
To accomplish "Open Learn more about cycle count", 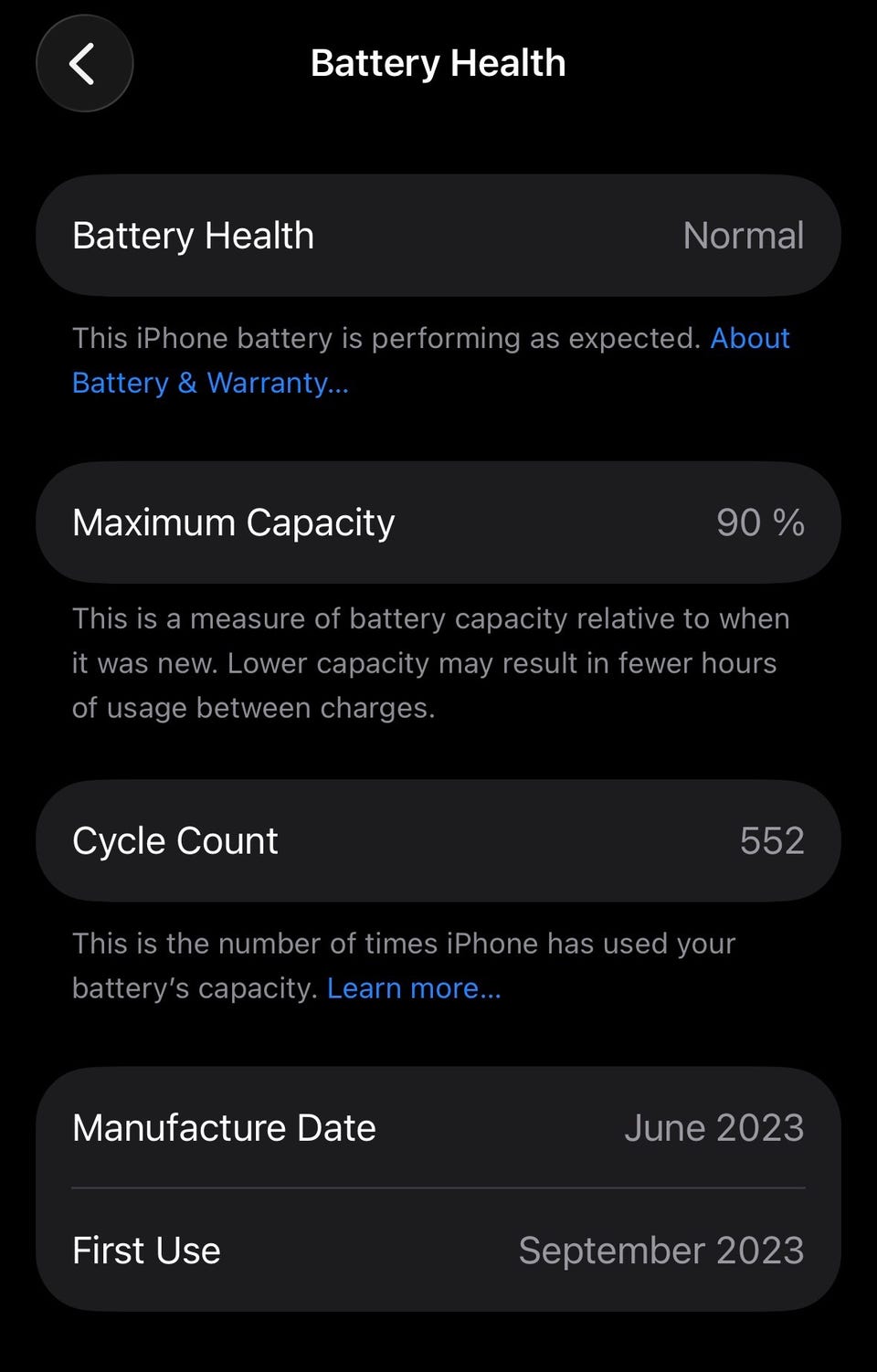I will point(414,988).
